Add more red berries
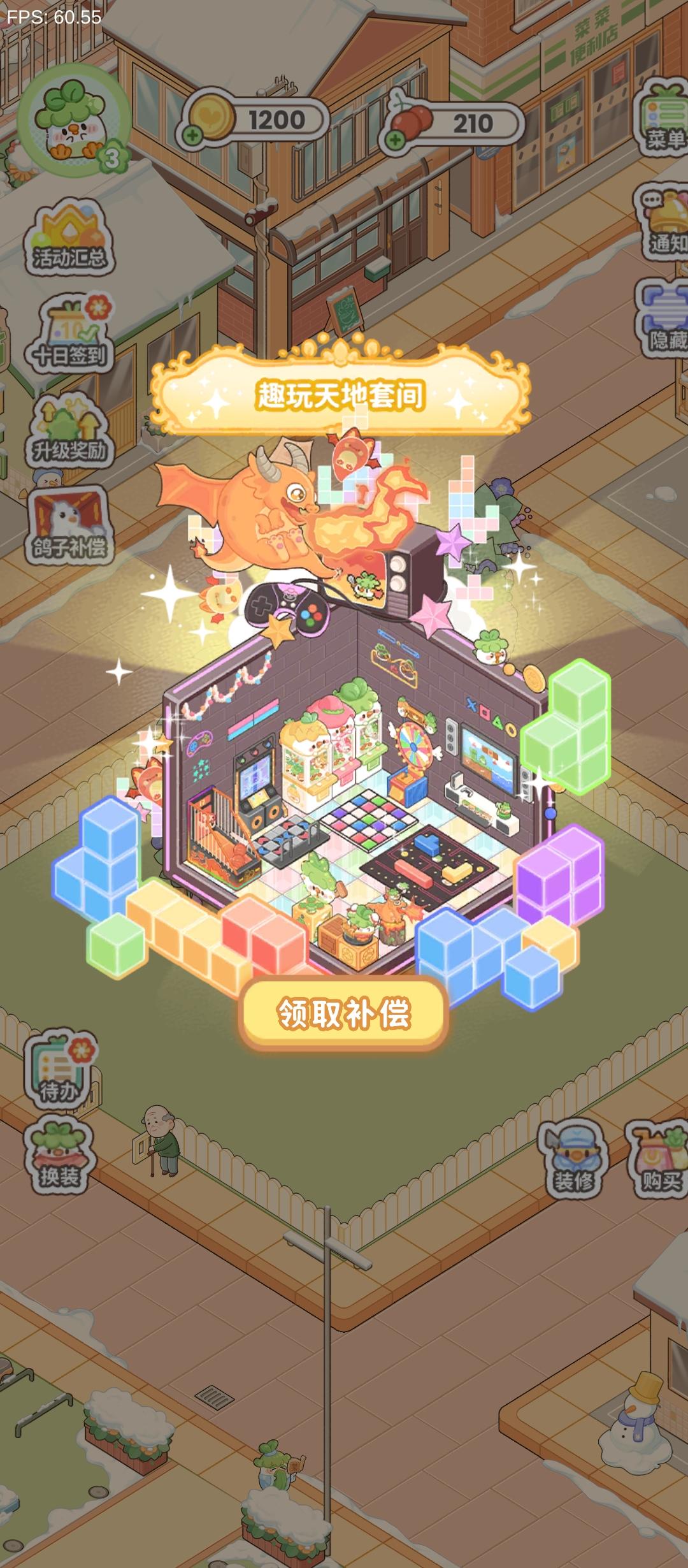This screenshot has width=688, height=1568. click(x=396, y=138)
